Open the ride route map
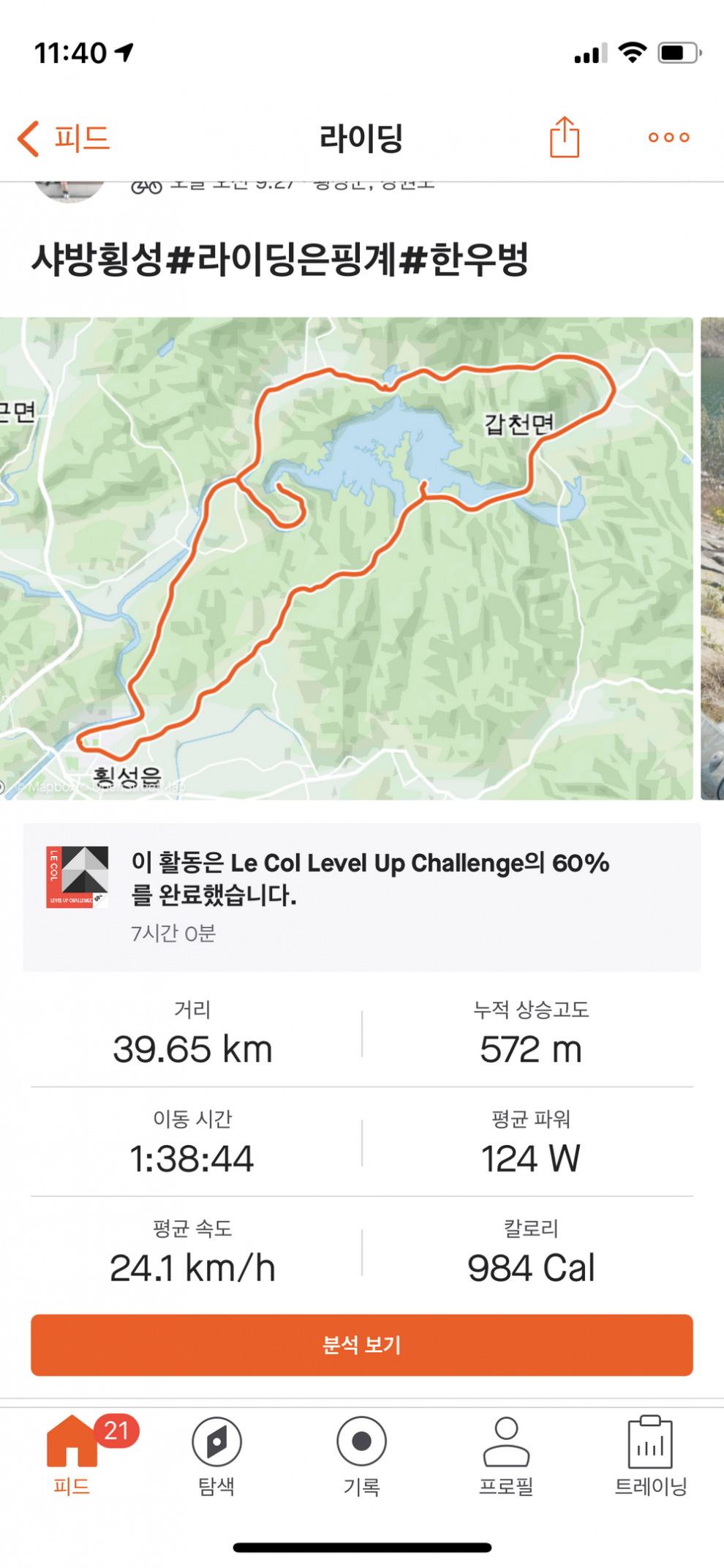 coord(347,558)
